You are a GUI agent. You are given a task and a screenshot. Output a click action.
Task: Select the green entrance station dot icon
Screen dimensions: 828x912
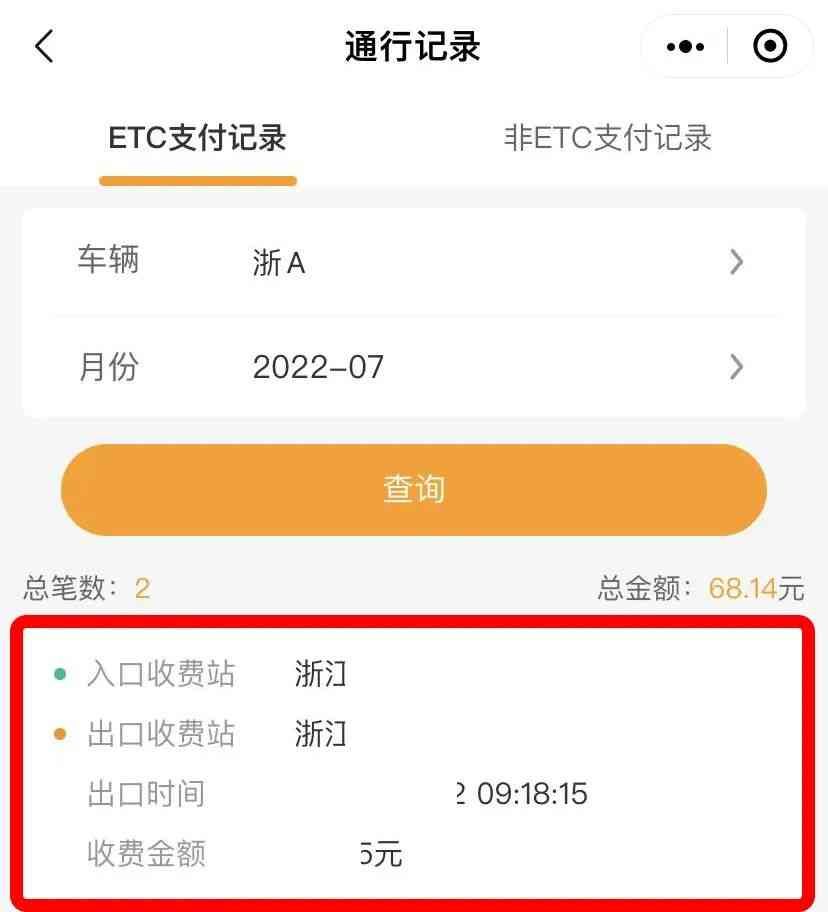(63, 675)
